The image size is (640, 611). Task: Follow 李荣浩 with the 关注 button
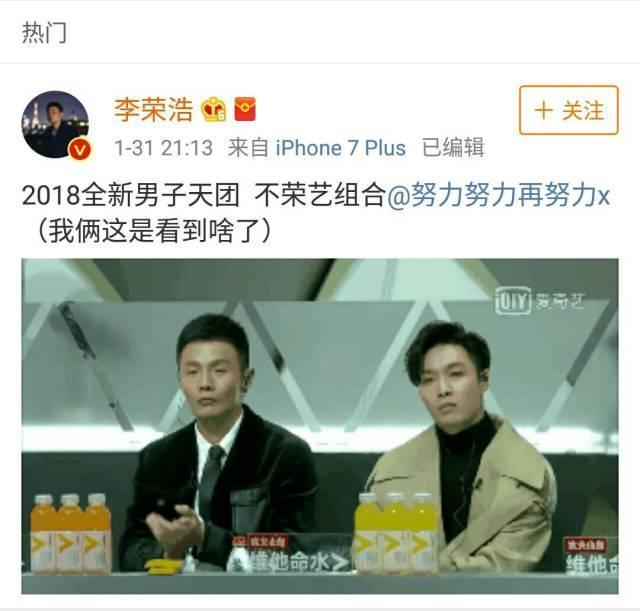click(568, 111)
